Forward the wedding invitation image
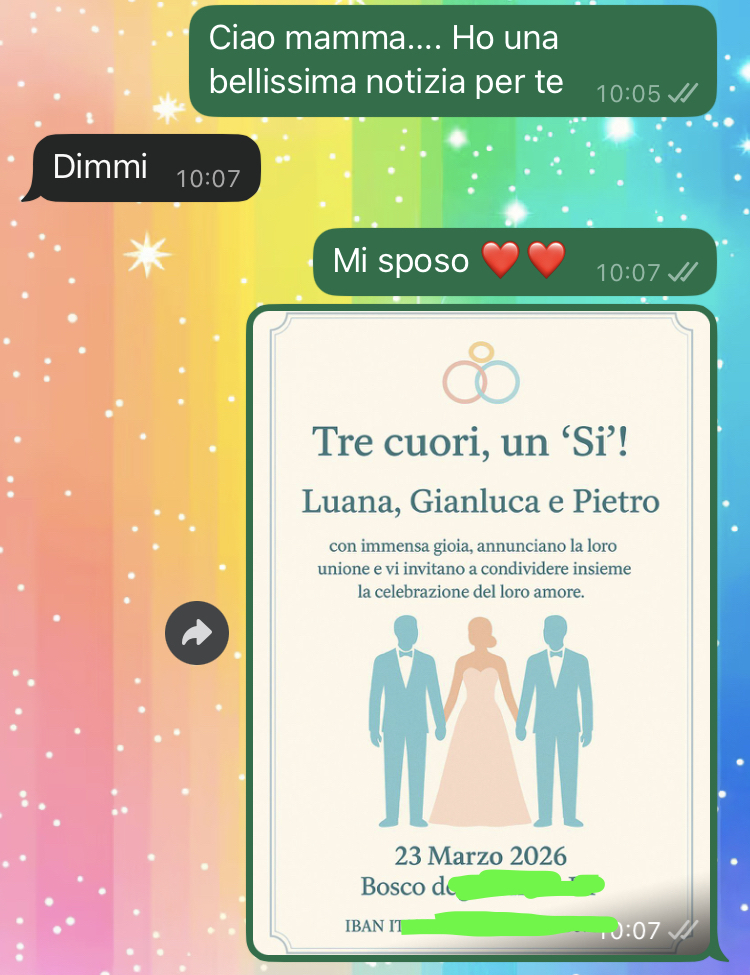The height and width of the screenshot is (975, 750). click(x=197, y=633)
